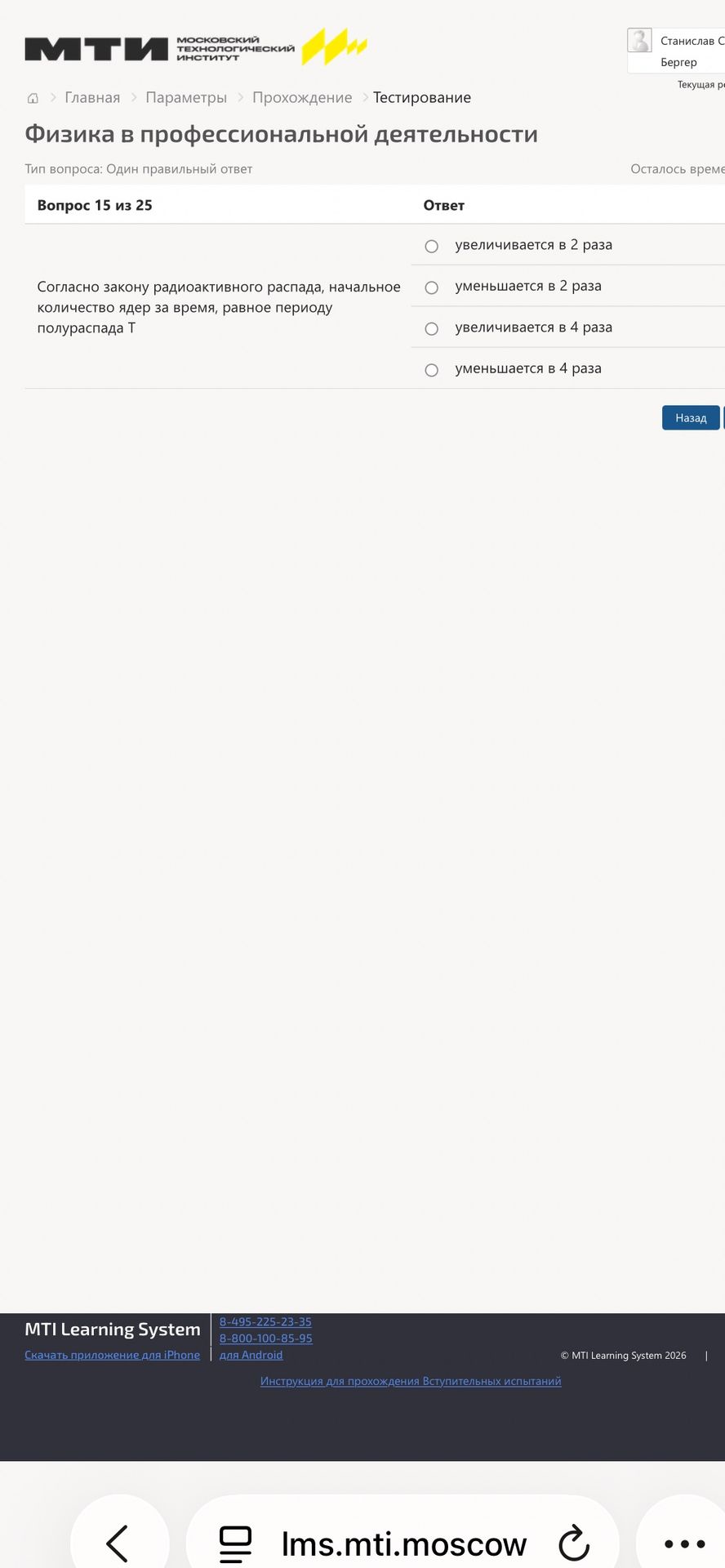Tap the Назад button
The width and height of the screenshot is (725, 1568).
pyautogui.click(x=691, y=417)
